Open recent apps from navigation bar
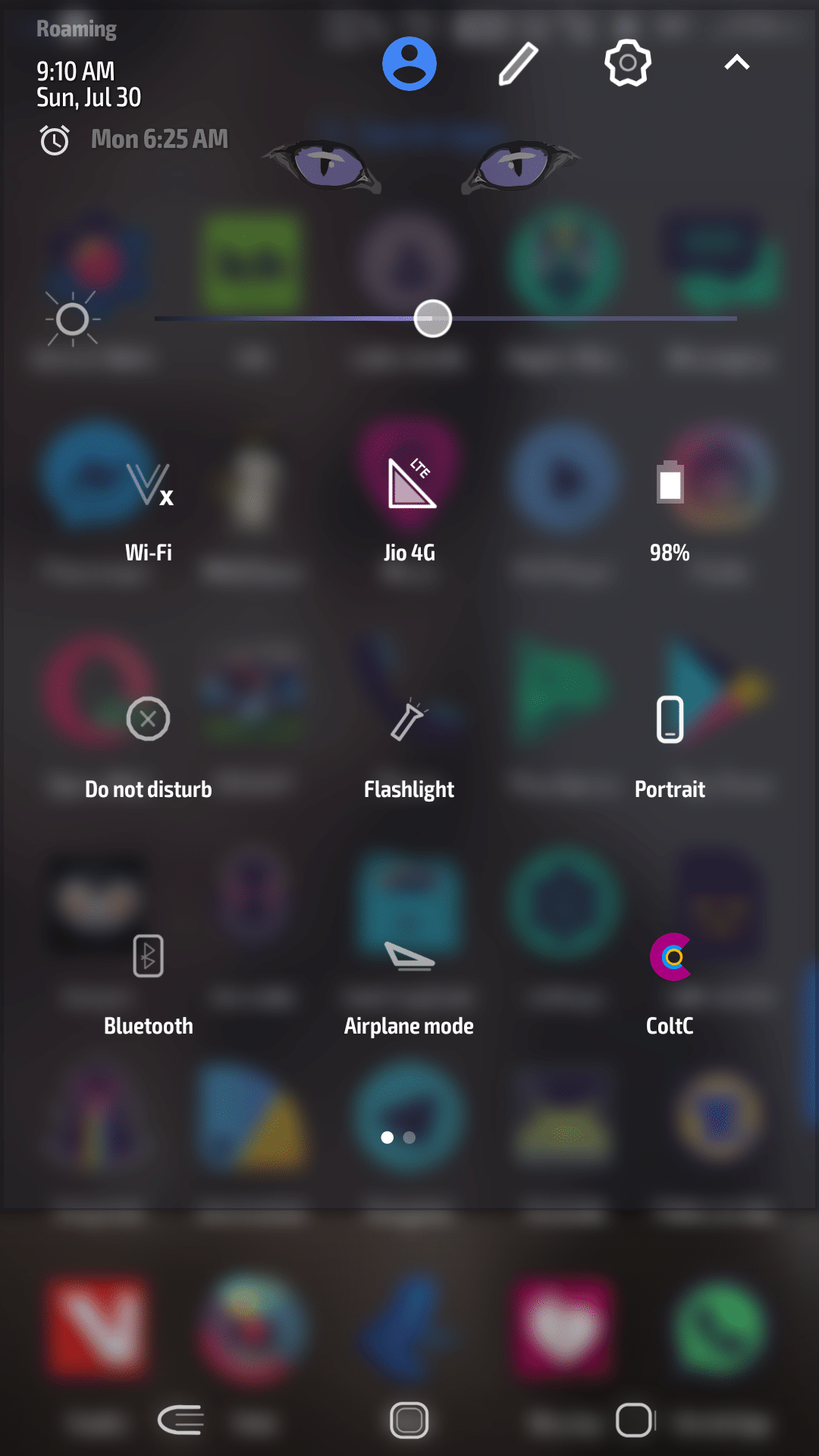 pos(635,1420)
